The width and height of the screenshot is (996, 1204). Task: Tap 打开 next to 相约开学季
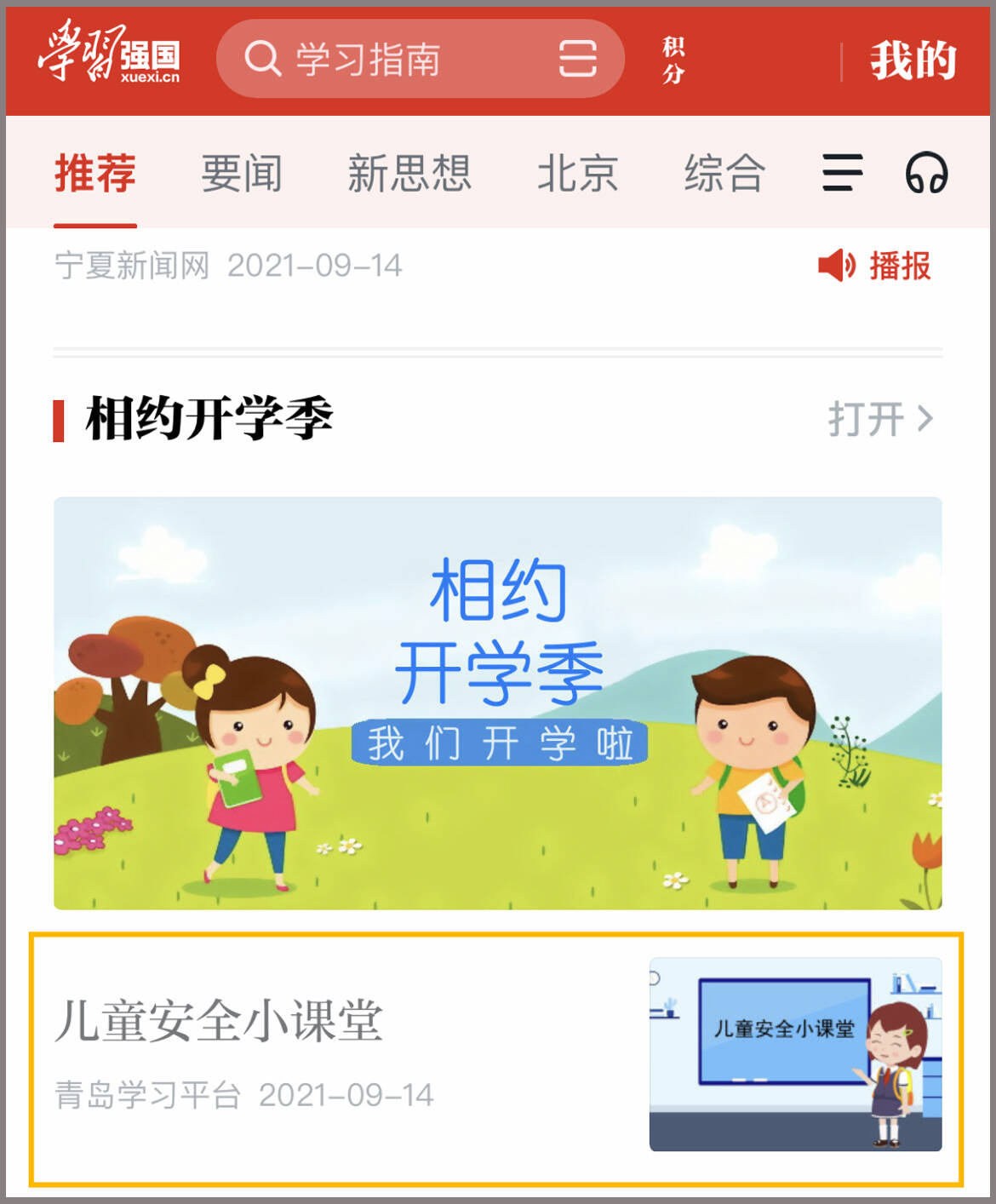pyautogui.click(x=880, y=419)
